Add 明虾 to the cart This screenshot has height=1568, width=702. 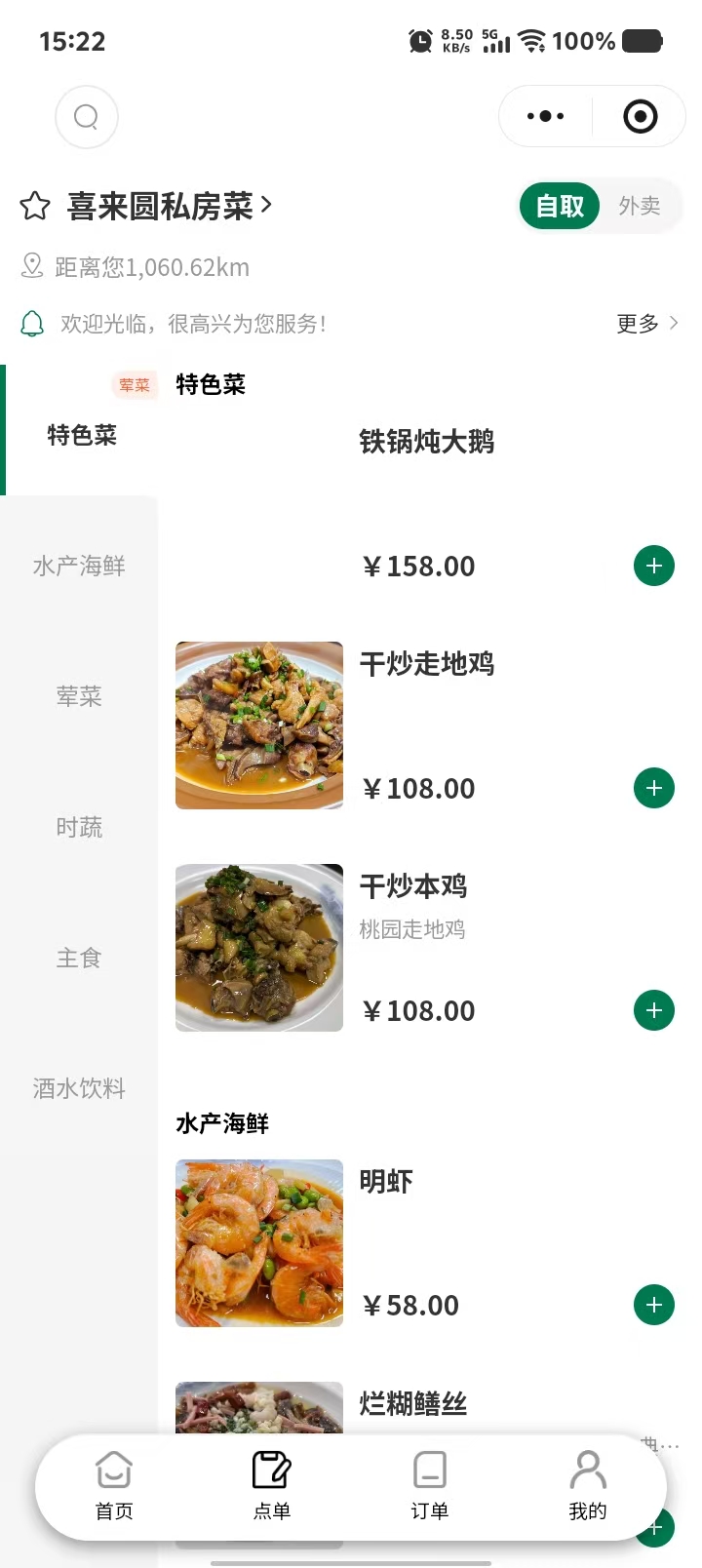(654, 1305)
